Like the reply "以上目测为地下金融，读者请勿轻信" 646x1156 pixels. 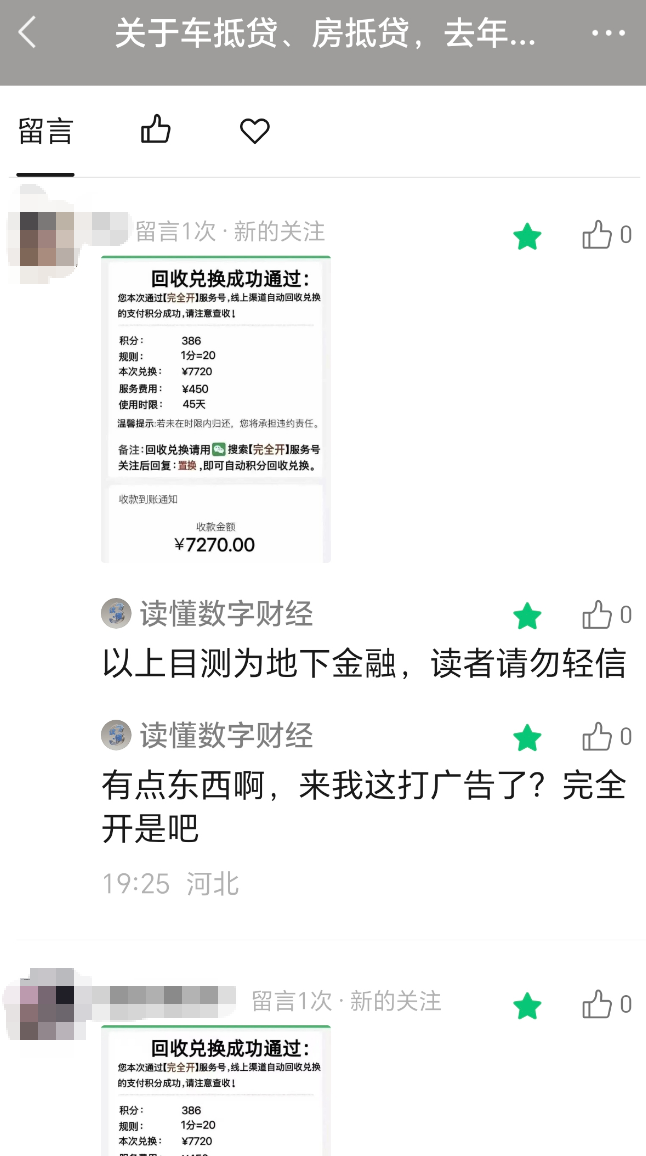[x=597, y=615]
